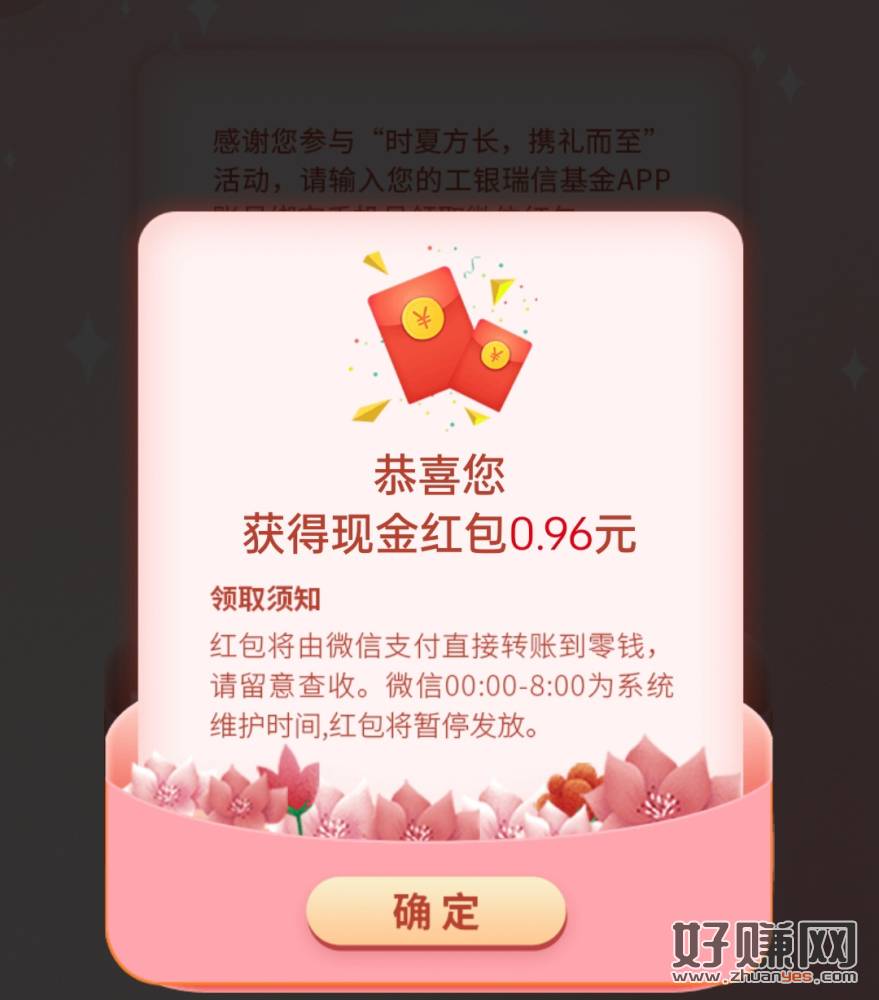Screen dimensions: 879x1000
Task: Tap the 确定 button to confirm
Action: pyautogui.click(x=437, y=911)
